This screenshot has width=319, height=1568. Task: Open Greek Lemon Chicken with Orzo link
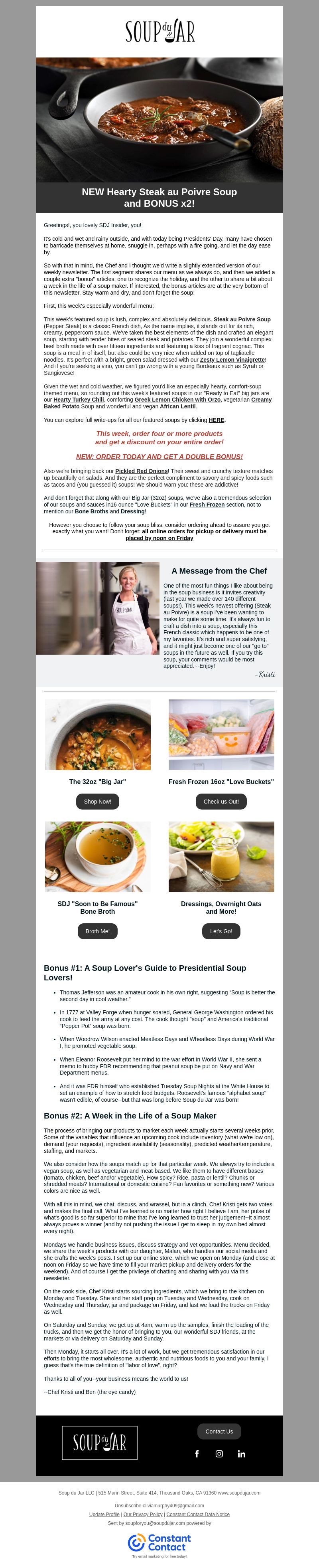177,399
